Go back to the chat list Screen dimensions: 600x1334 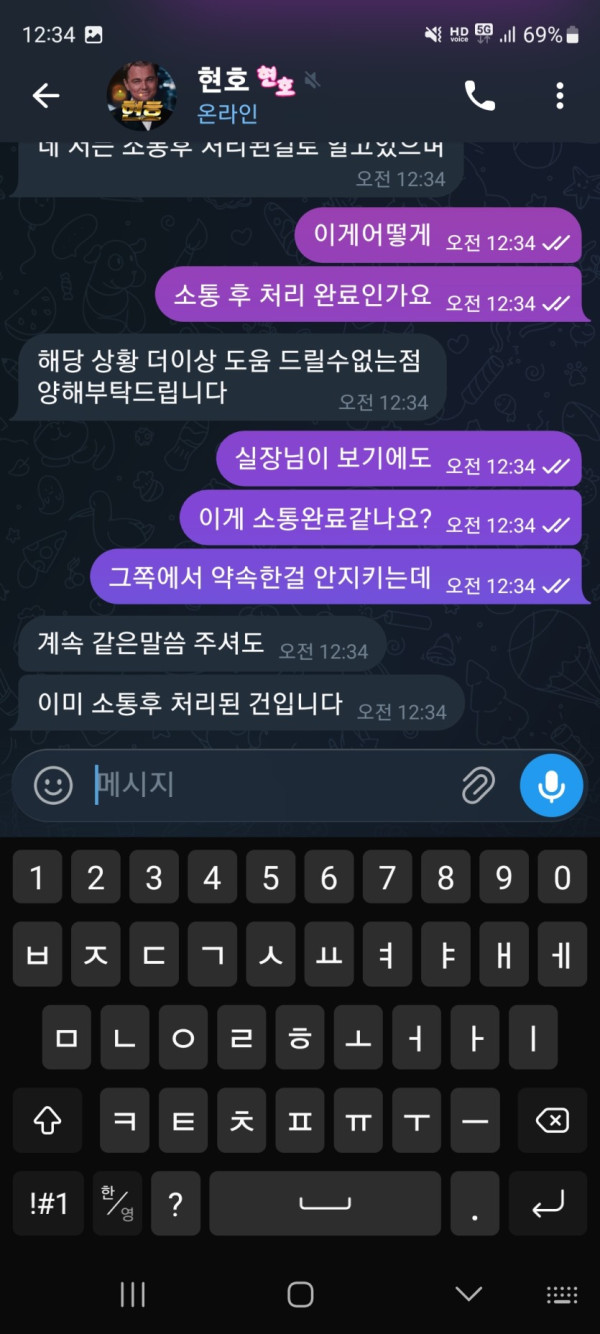point(46,96)
